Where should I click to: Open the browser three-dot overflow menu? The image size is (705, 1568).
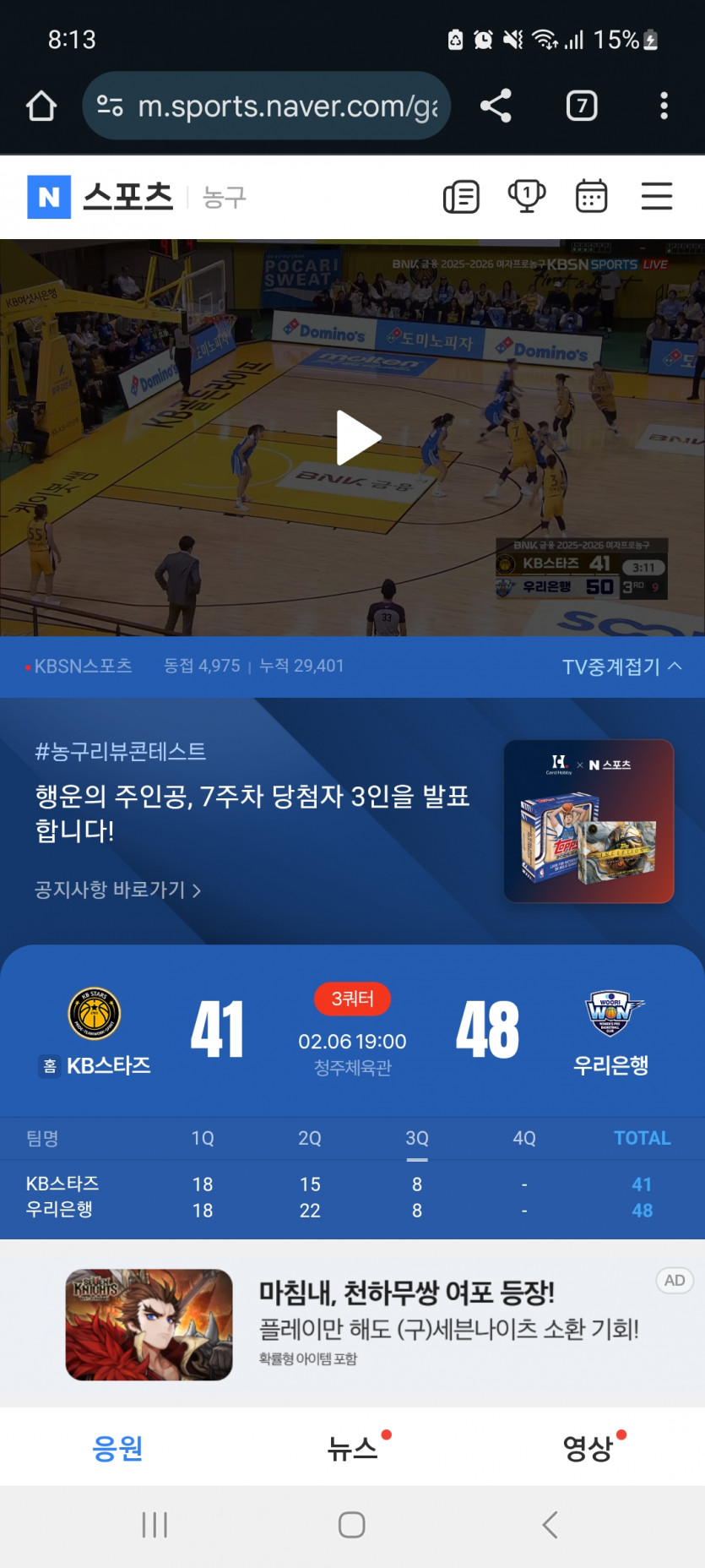coord(664,106)
